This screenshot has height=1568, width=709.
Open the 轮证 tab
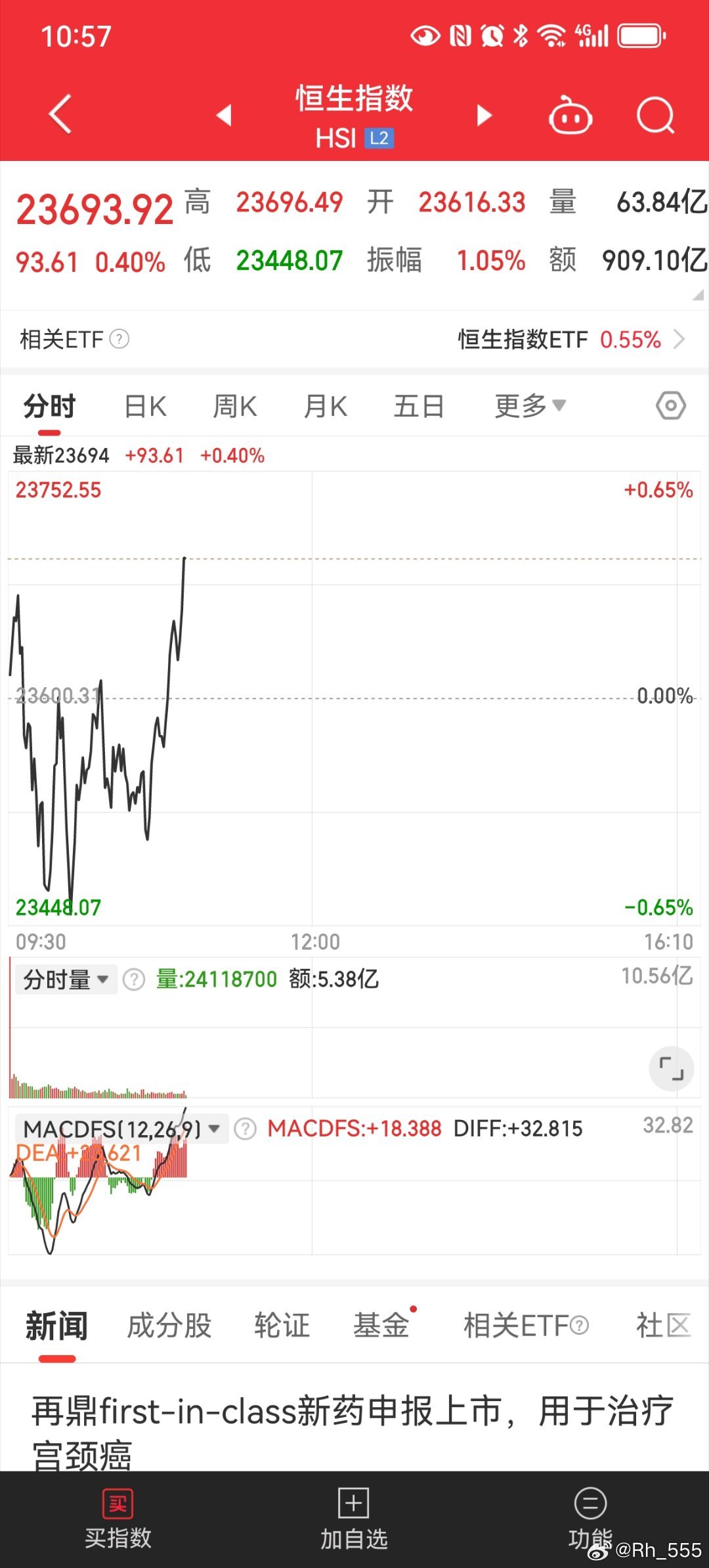click(282, 1326)
